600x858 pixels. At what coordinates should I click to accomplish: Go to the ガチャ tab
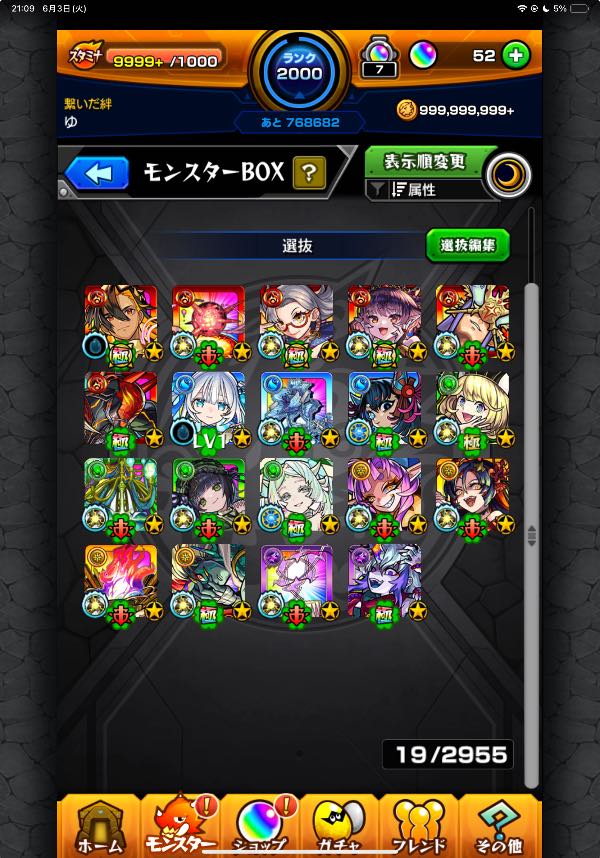coord(339,826)
